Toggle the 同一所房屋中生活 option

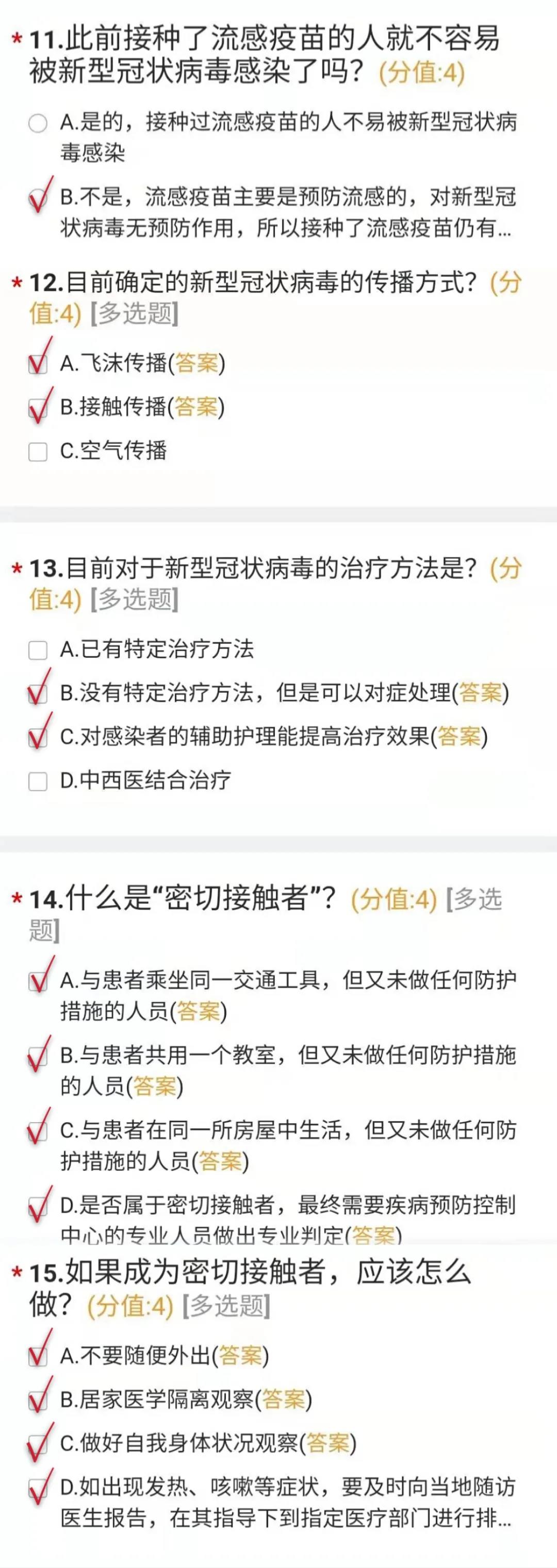tap(38, 1131)
